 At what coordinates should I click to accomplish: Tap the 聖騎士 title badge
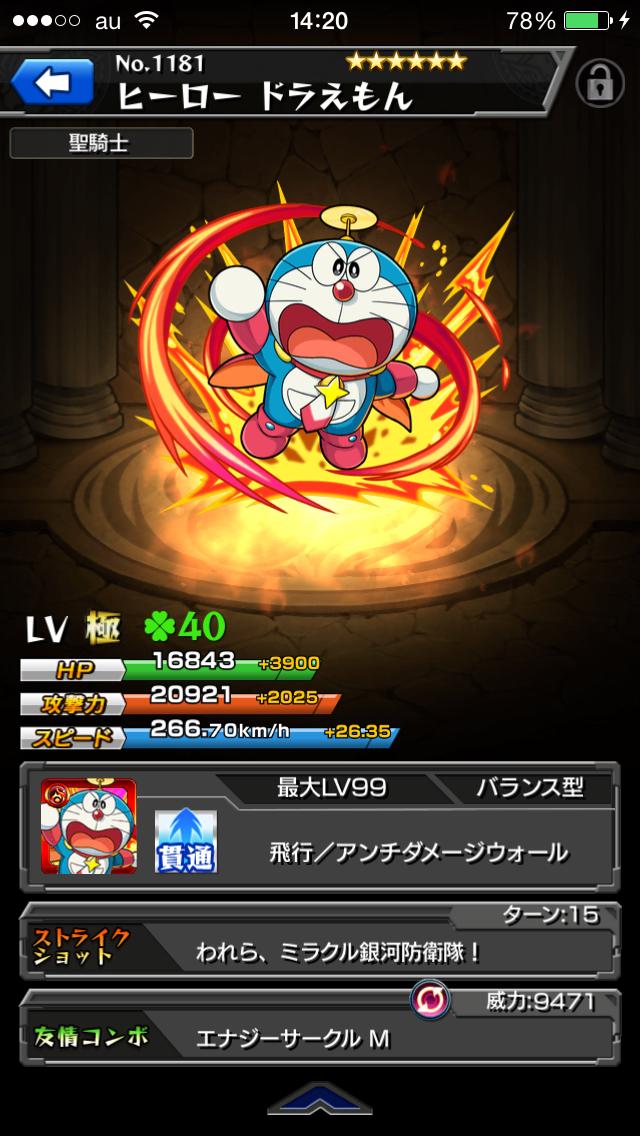pyautogui.click(x=101, y=143)
